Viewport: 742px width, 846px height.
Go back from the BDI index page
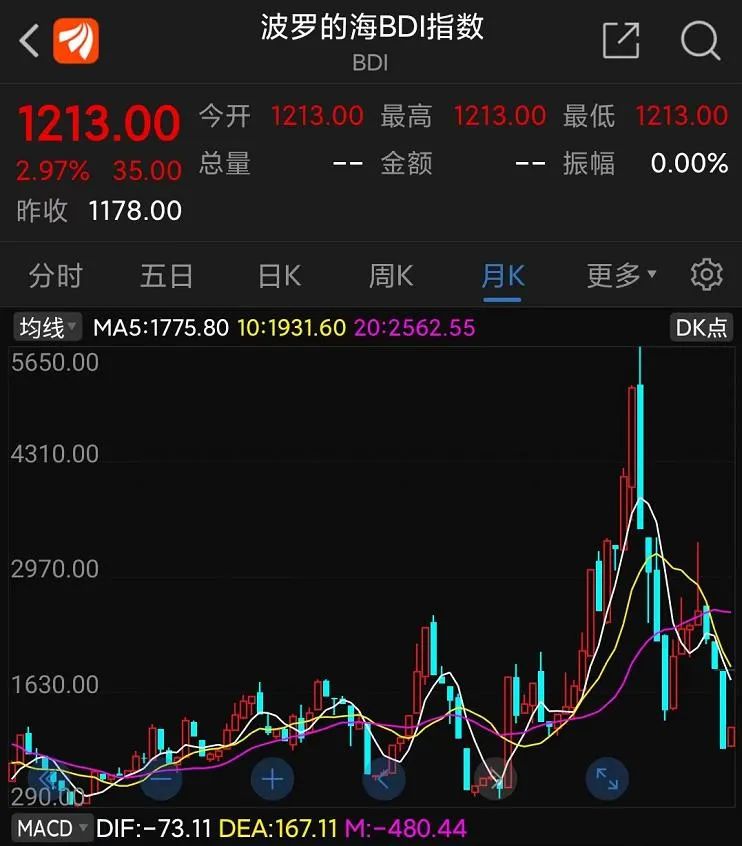[x=29, y=41]
